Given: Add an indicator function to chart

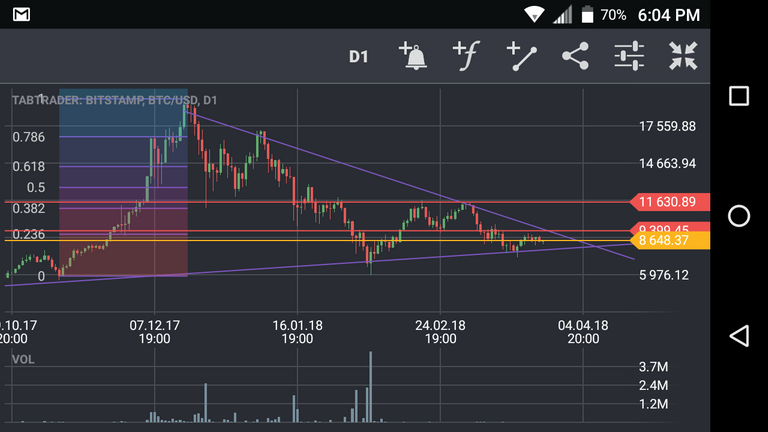Looking at the screenshot, I should tap(467, 55).
